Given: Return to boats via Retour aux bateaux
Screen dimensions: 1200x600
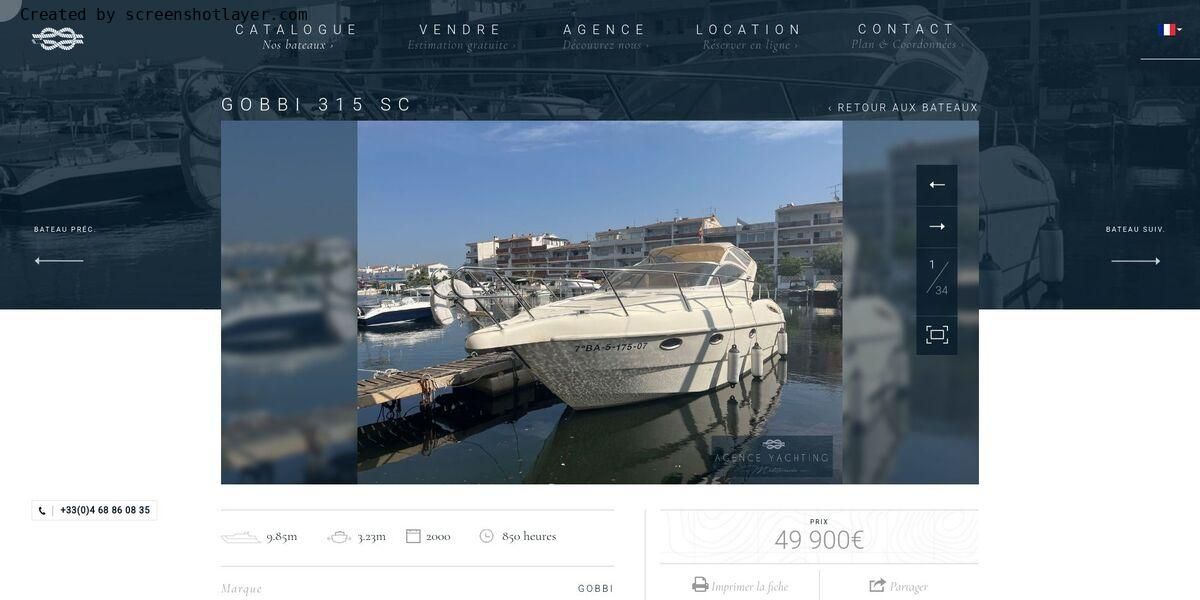Looking at the screenshot, I should click(x=903, y=108).
